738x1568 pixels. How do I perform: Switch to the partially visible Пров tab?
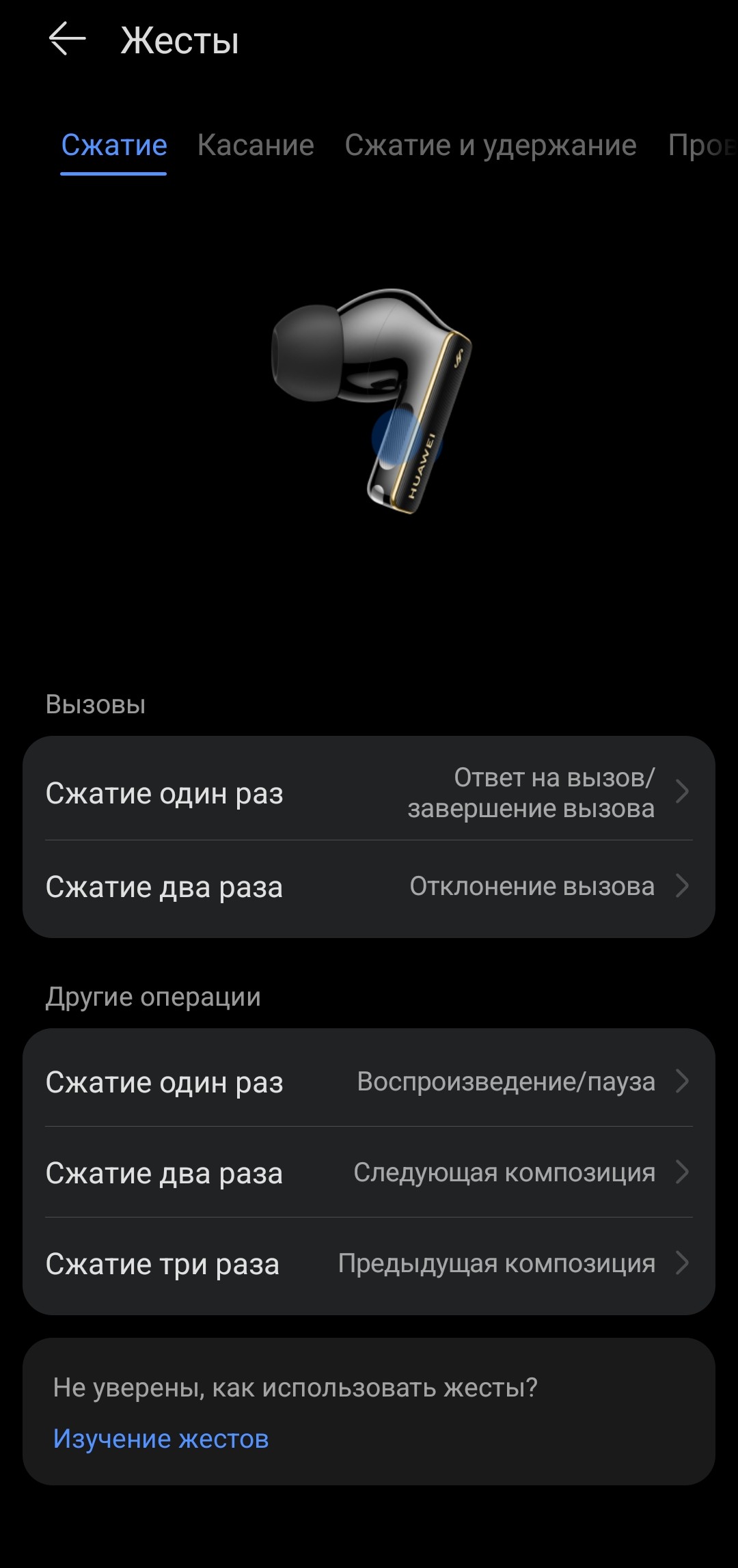click(700, 146)
